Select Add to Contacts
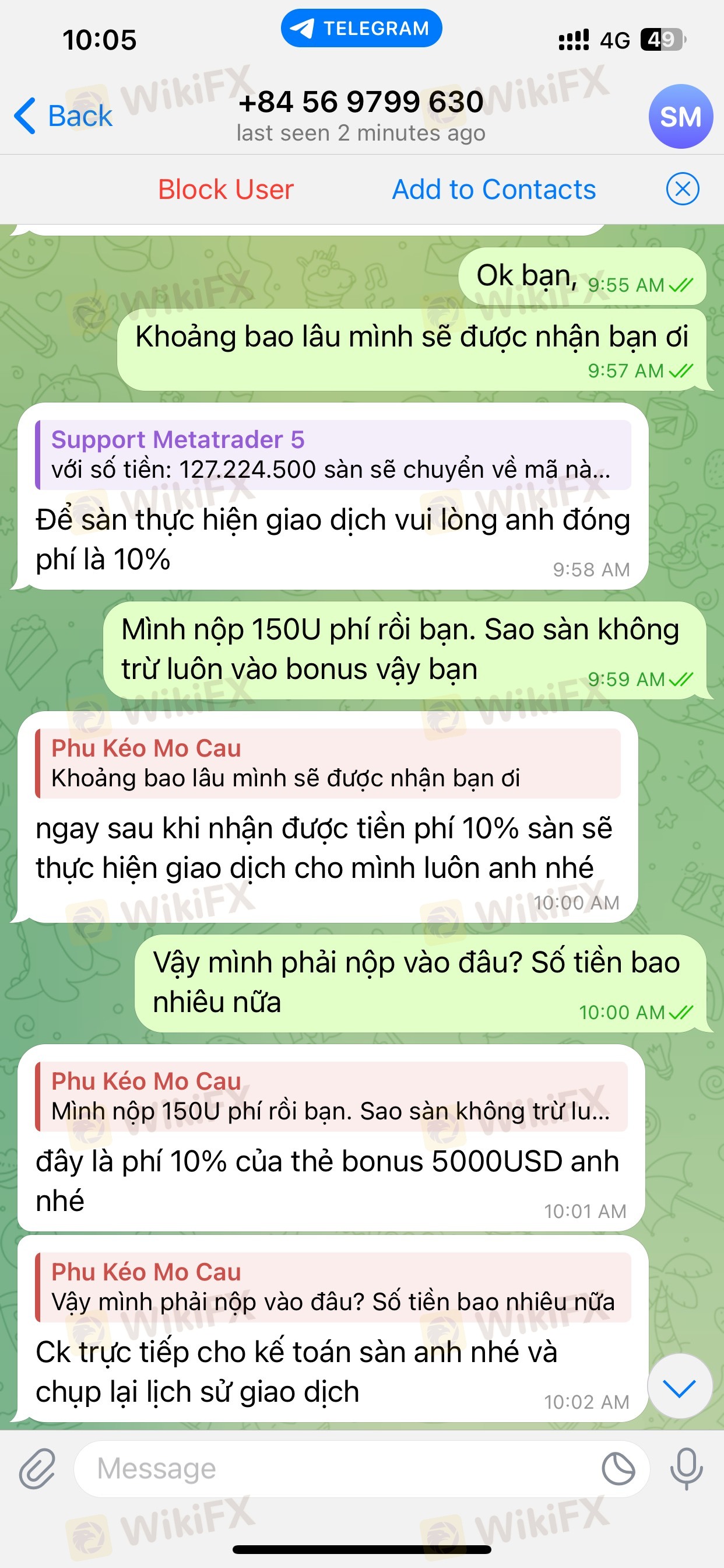 493,190
